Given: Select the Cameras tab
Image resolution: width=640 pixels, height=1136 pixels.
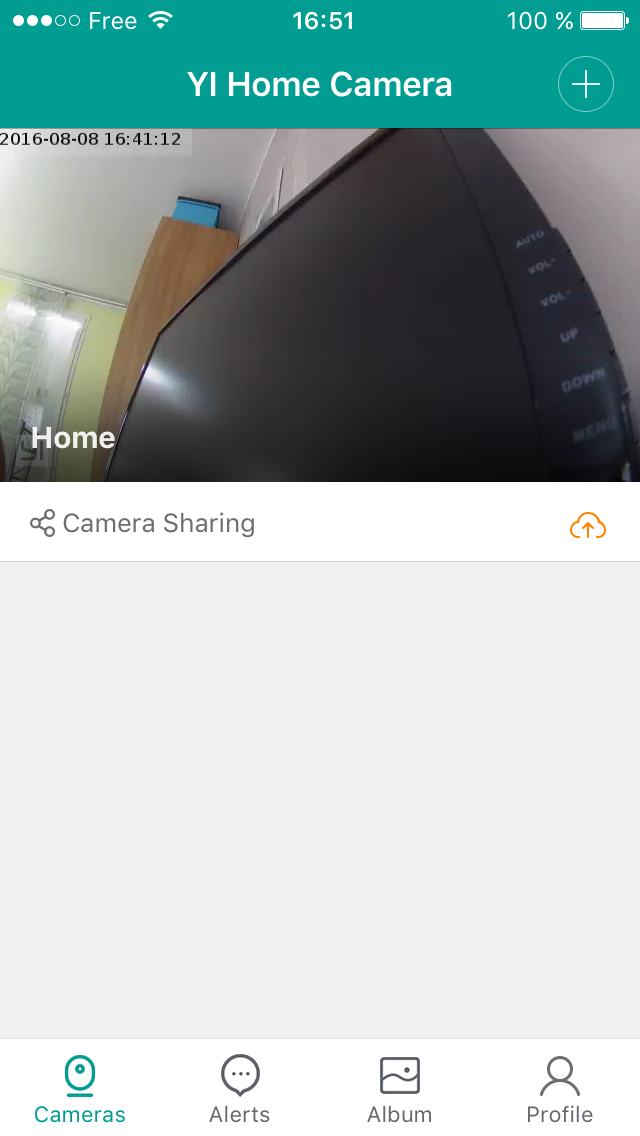Looking at the screenshot, I should [80, 1089].
